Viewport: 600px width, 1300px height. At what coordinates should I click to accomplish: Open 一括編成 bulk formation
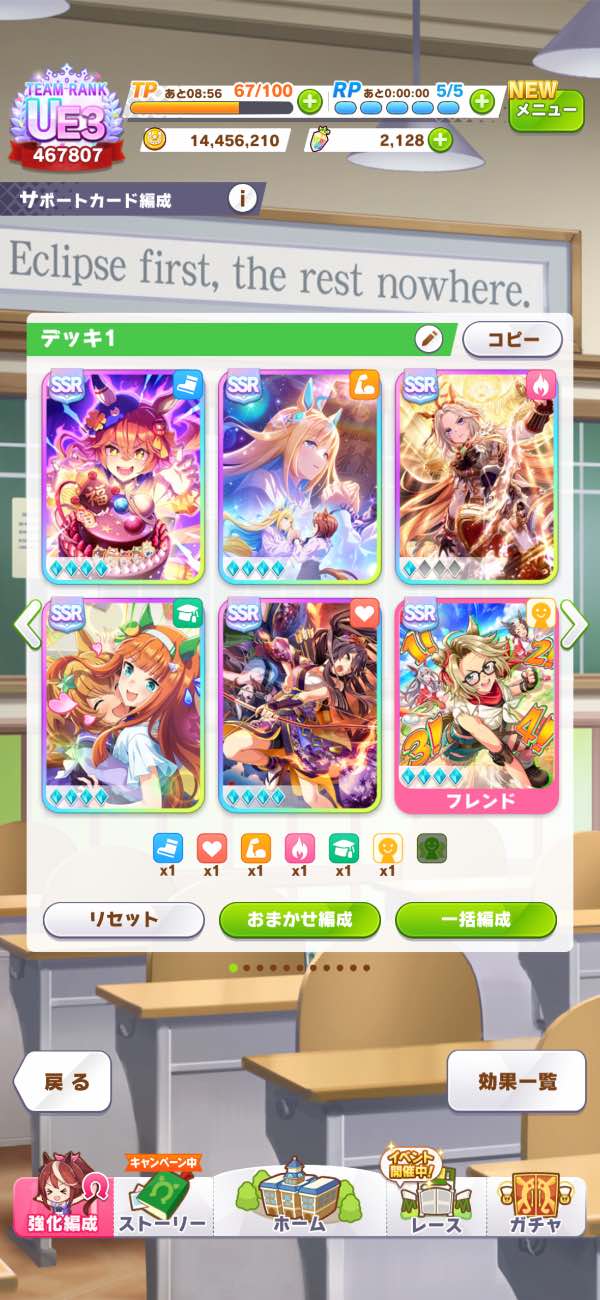tap(476, 920)
